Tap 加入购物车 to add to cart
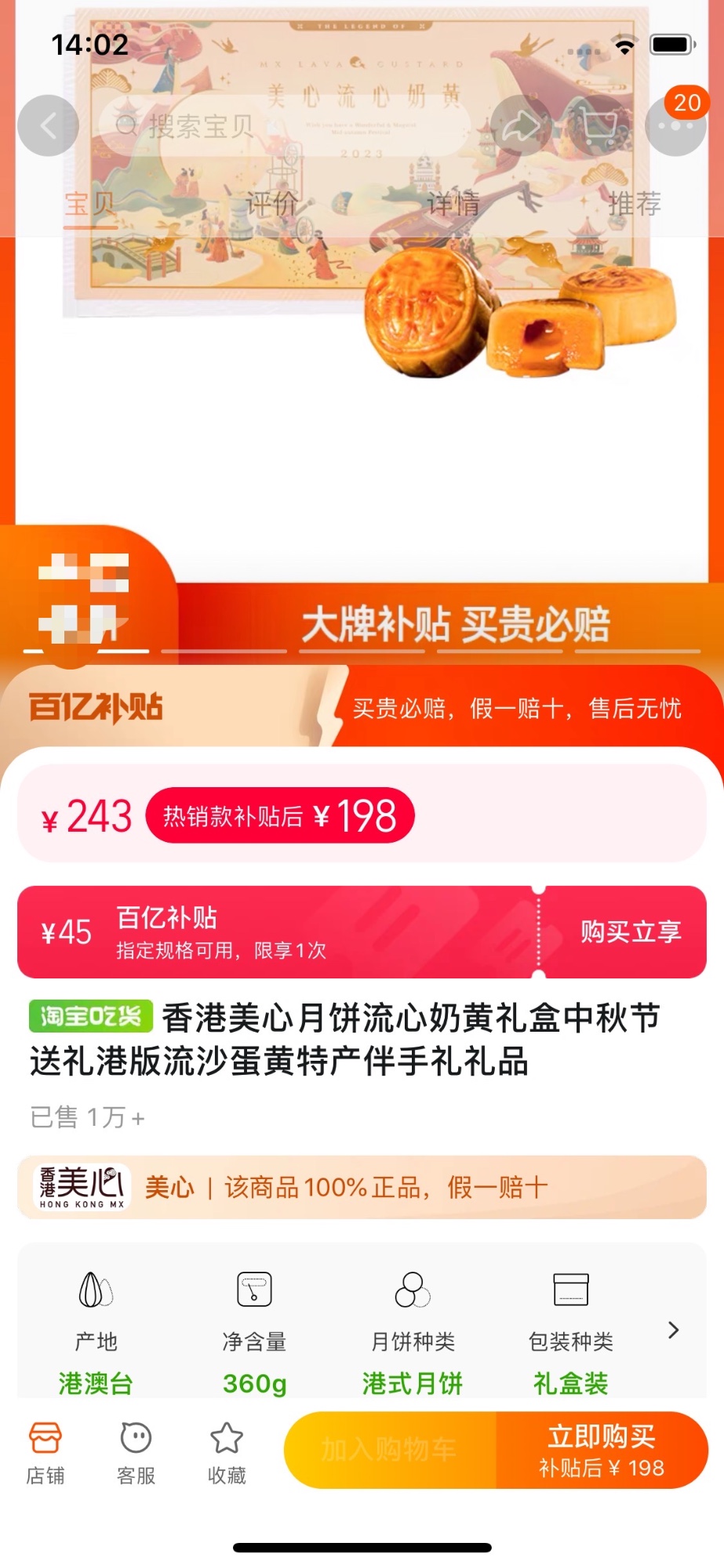This screenshot has width=724, height=1568. [x=390, y=1450]
